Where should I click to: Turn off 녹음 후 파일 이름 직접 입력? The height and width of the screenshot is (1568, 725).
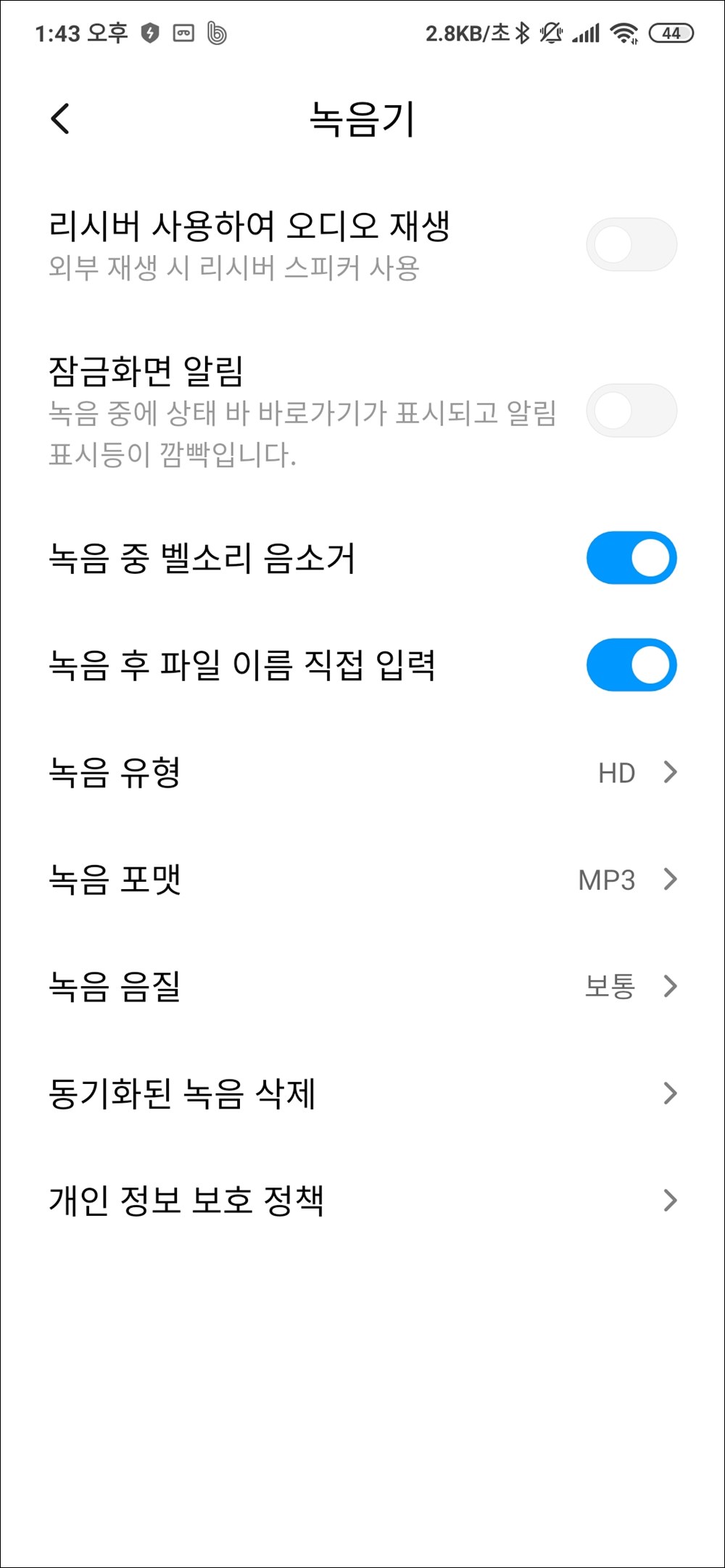[631, 664]
